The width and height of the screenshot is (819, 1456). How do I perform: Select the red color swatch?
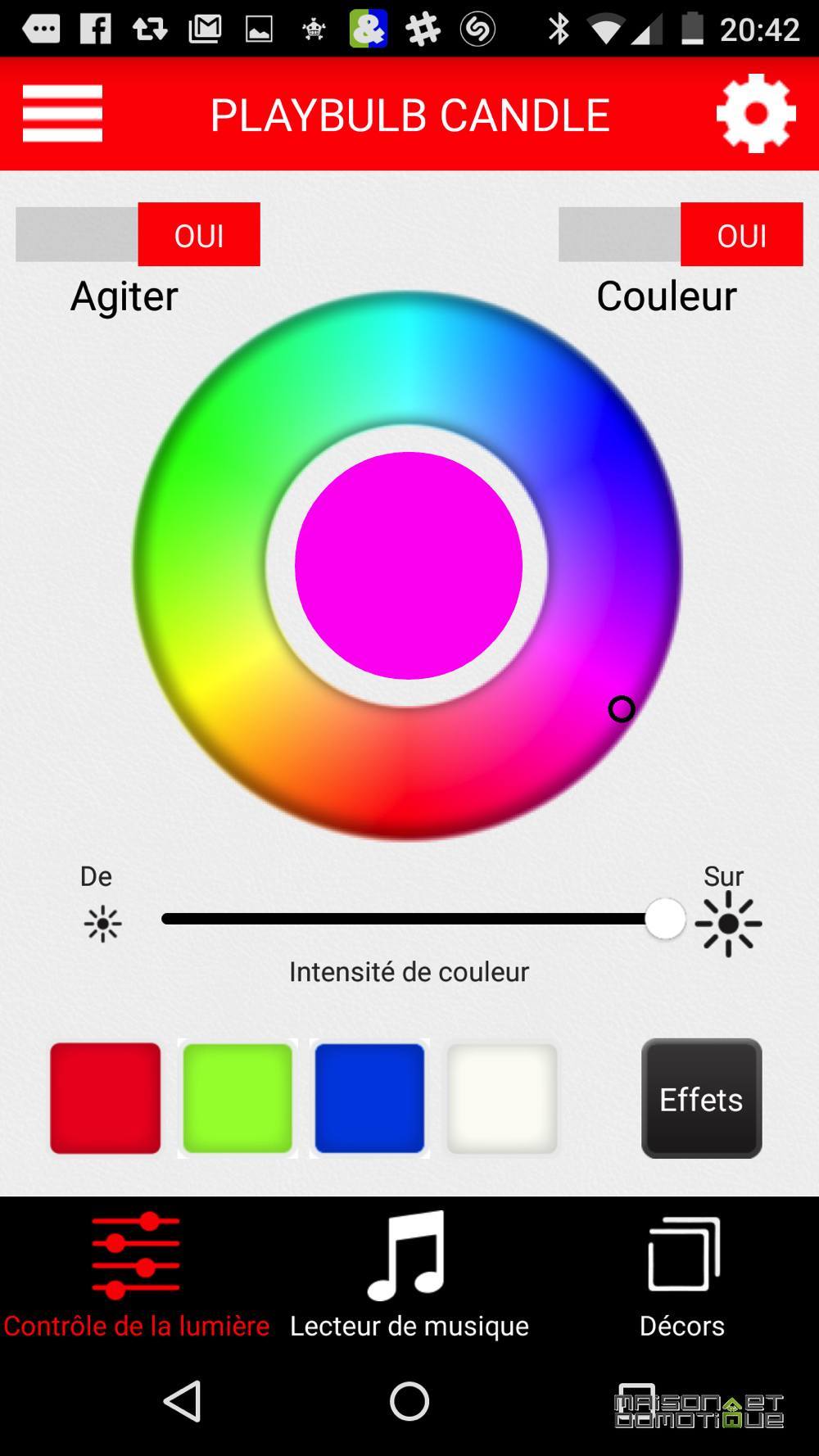105,1098
